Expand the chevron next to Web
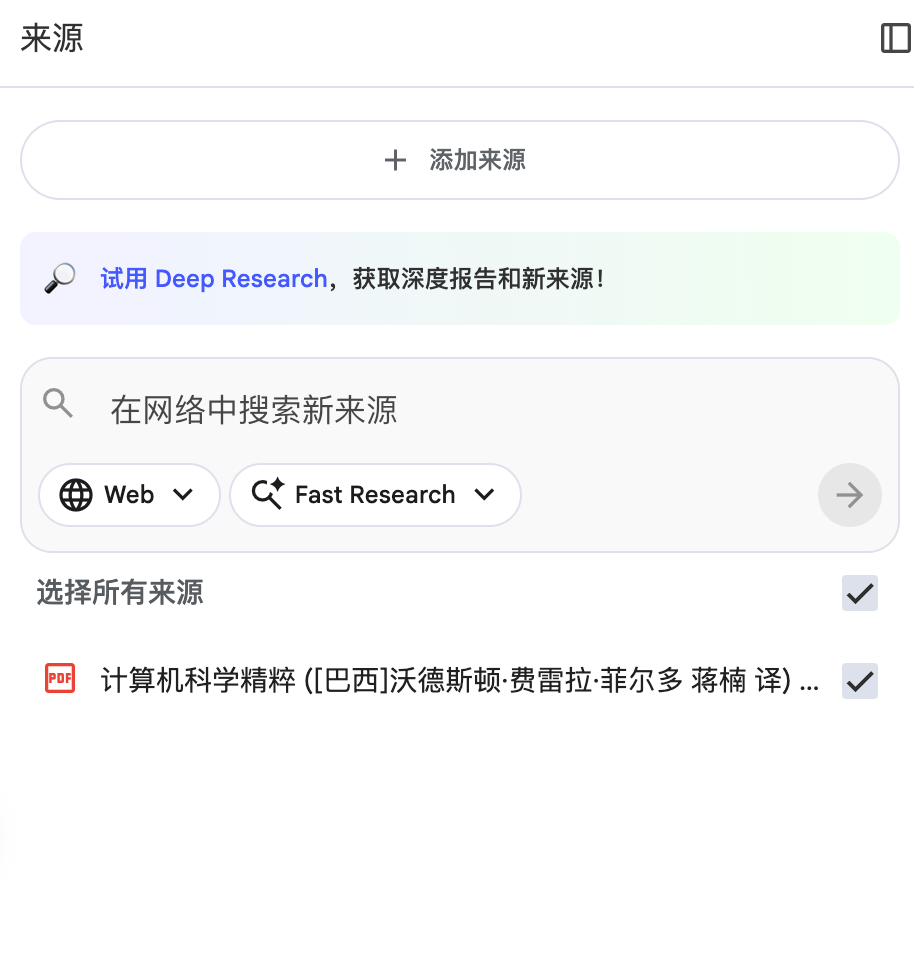Image resolution: width=914 pixels, height=956 pixels. pyautogui.click(x=183, y=494)
